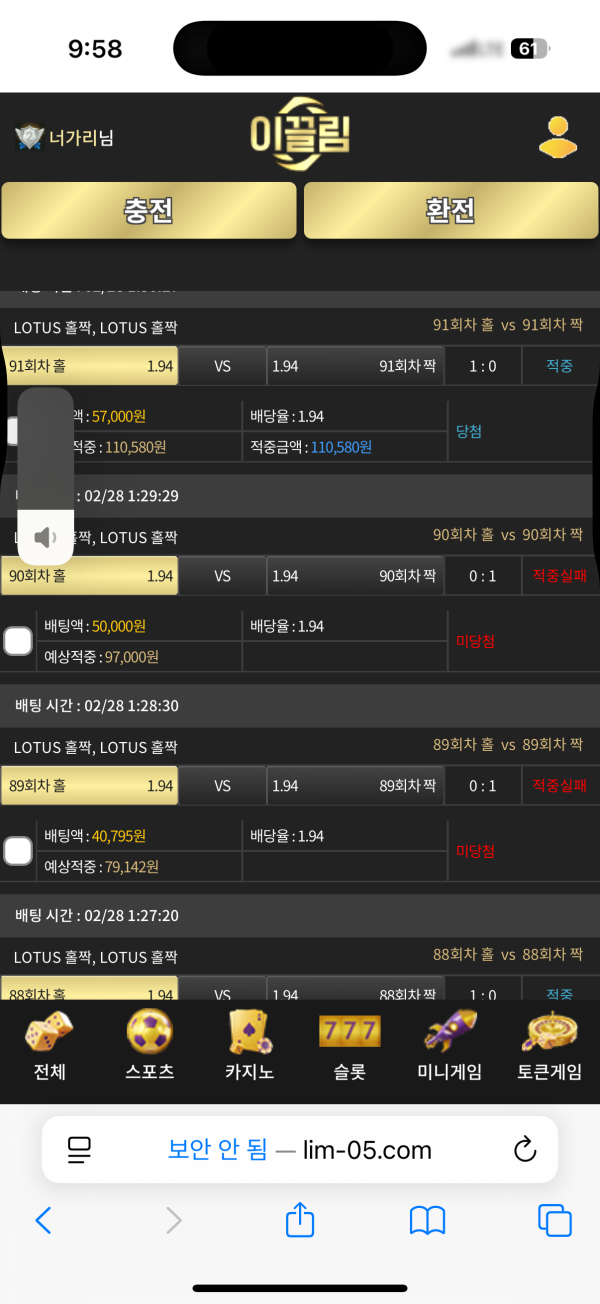The width and height of the screenshot is (600, 1304).
Task: Open Safari bookmarks
Action: click(427, 1220)
